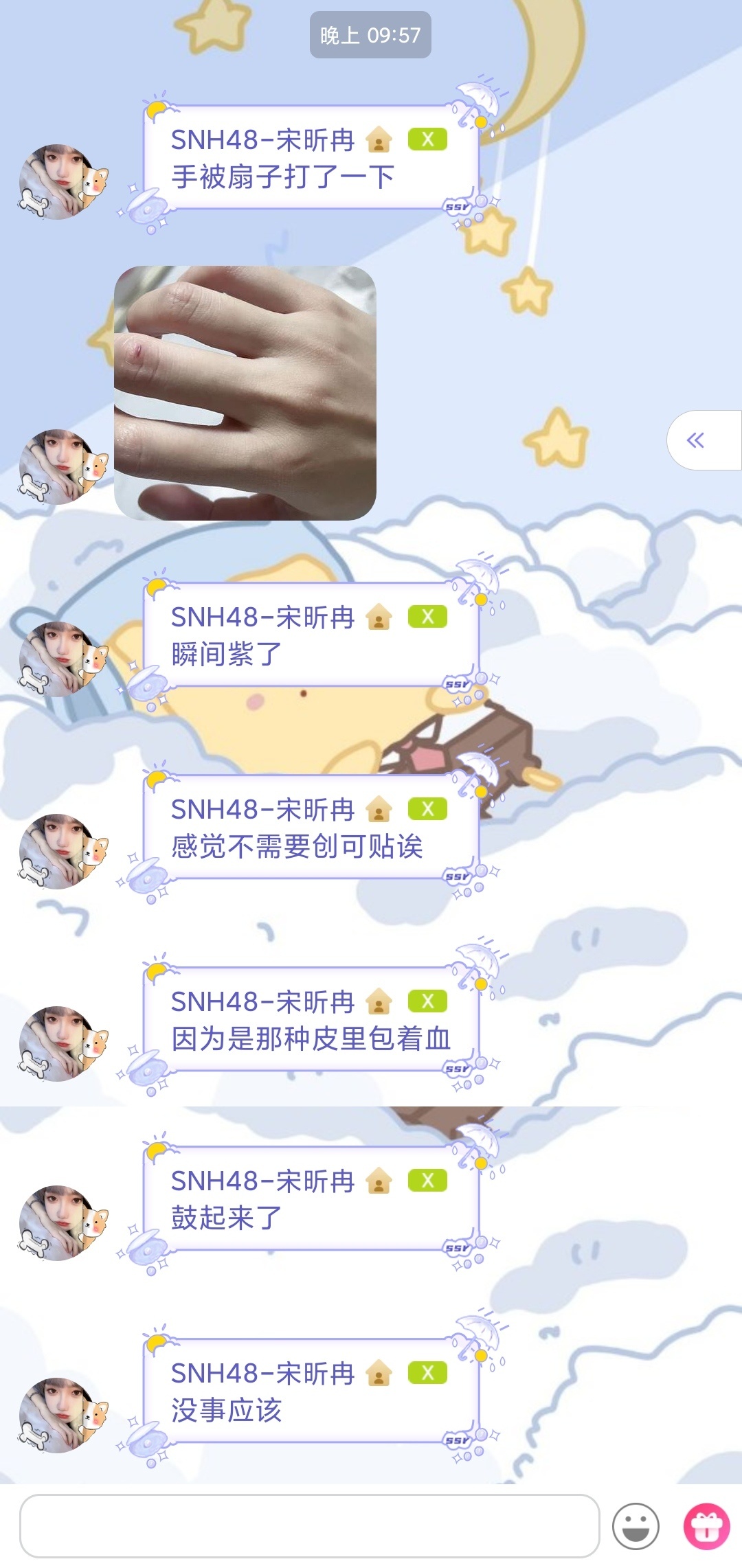Expand the side panel double-arrow
The height and width of the screenshot is (1568, 742).
696,440
